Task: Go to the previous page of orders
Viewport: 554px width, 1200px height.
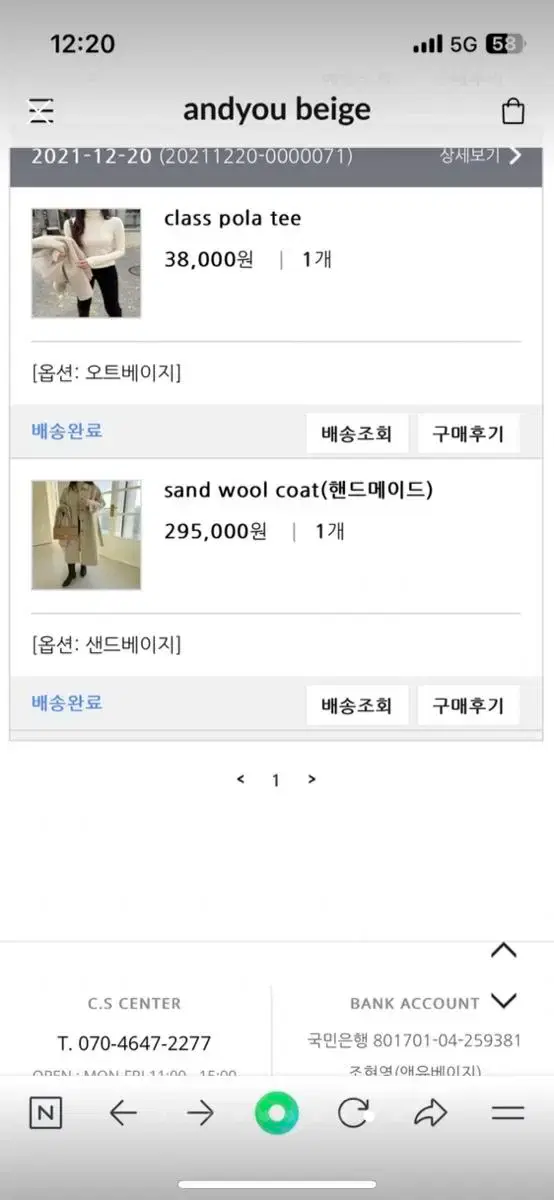Action: (240, 779)
